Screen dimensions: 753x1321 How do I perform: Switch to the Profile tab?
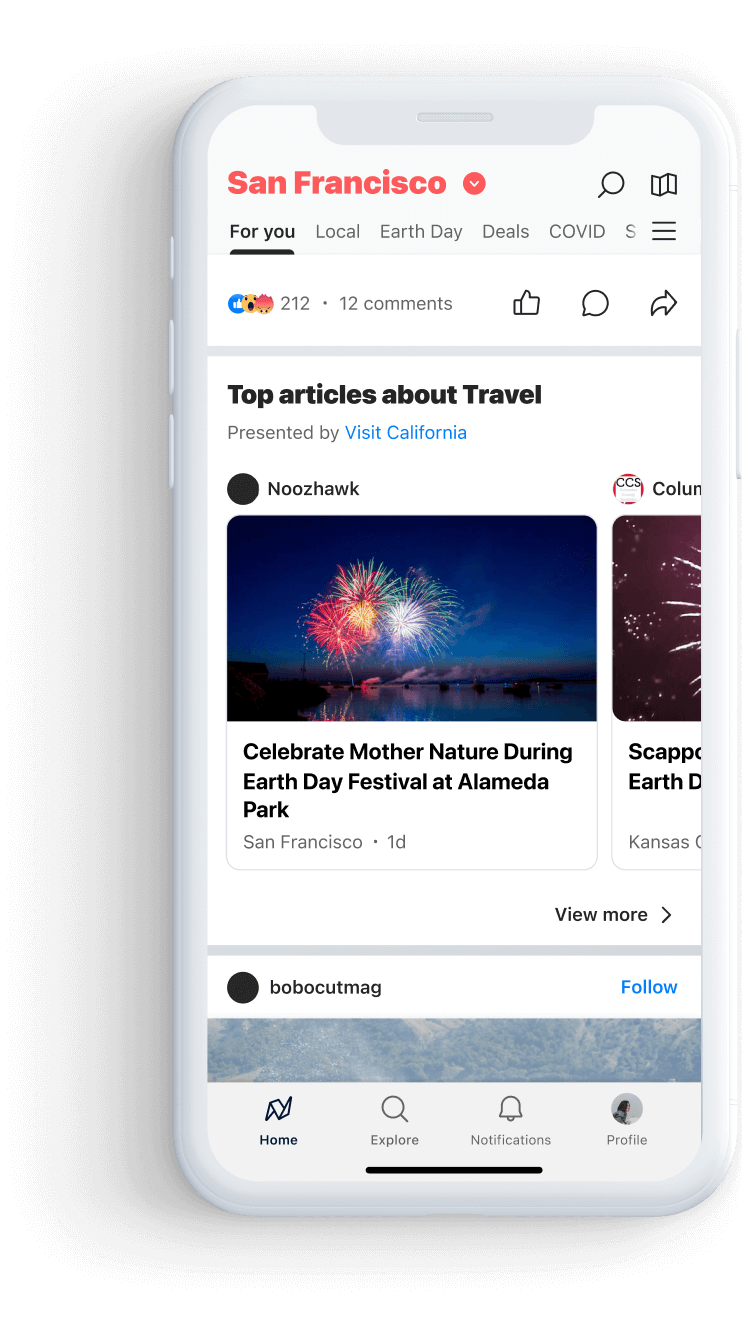pos(627,1120)
